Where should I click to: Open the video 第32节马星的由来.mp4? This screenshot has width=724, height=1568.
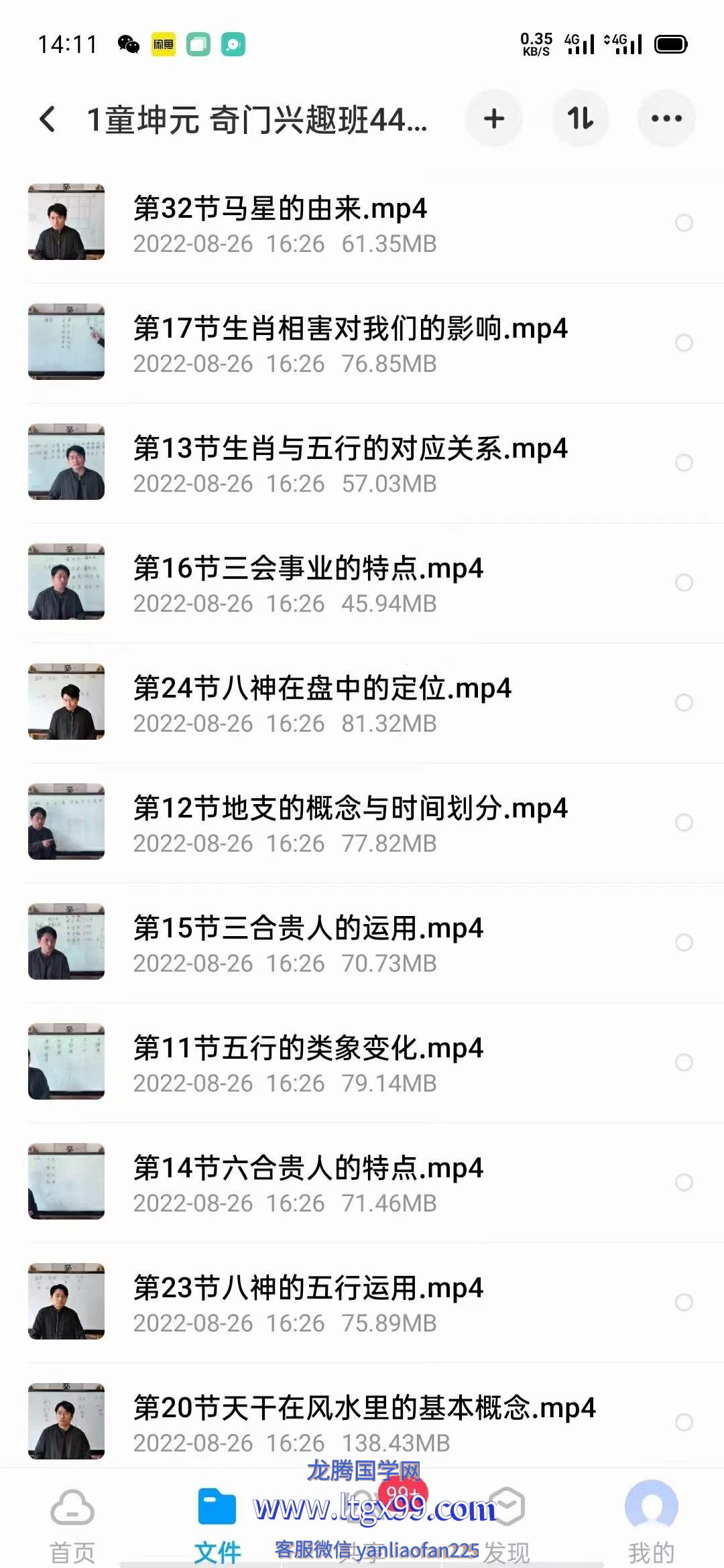(280, 209)
